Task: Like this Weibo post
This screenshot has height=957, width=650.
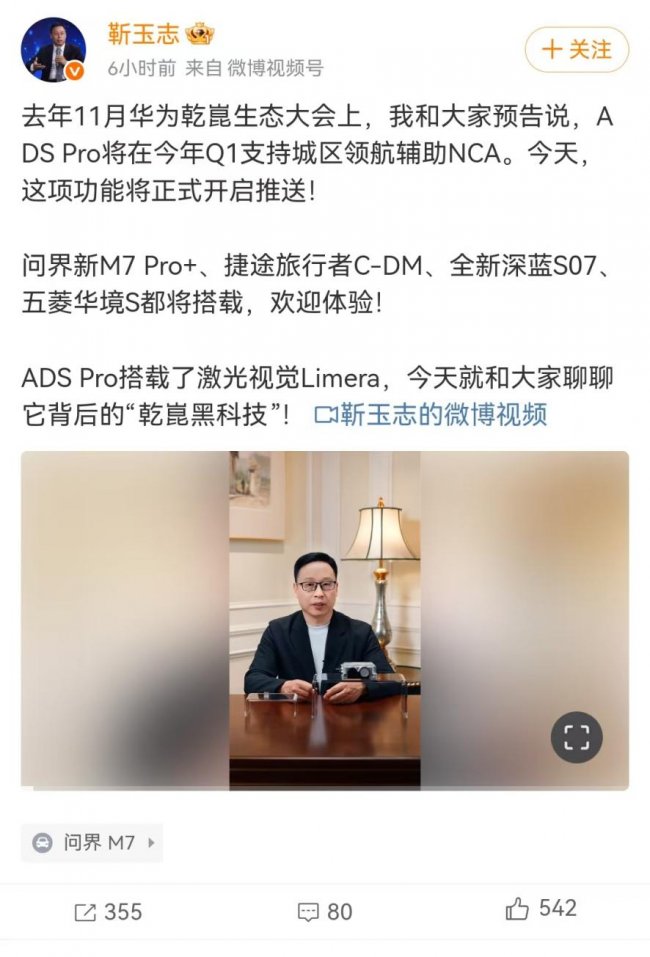Action: click(541, 909)
